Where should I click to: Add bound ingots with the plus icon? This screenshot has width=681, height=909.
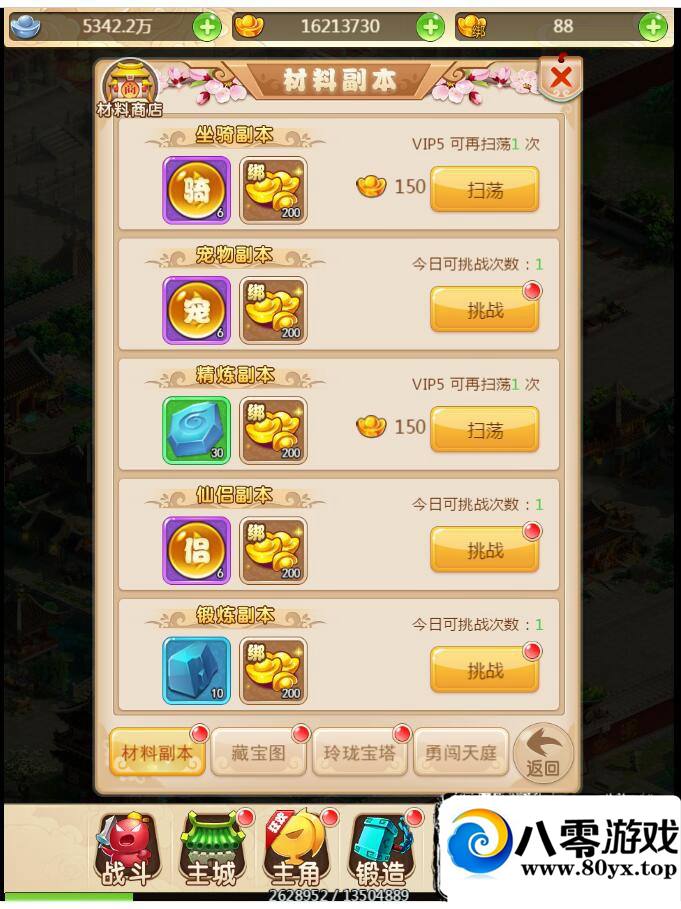653,27
